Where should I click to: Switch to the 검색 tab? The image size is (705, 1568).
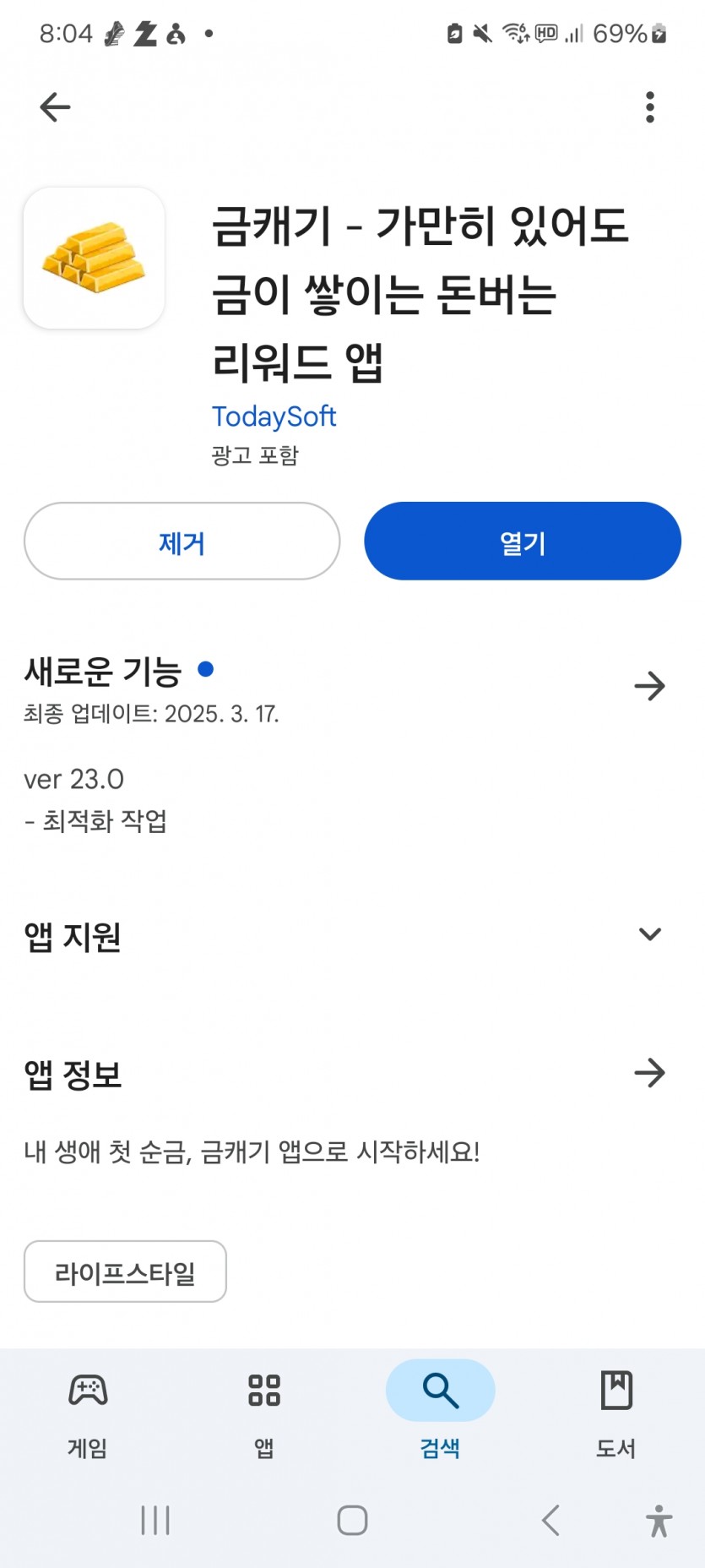440,1412
